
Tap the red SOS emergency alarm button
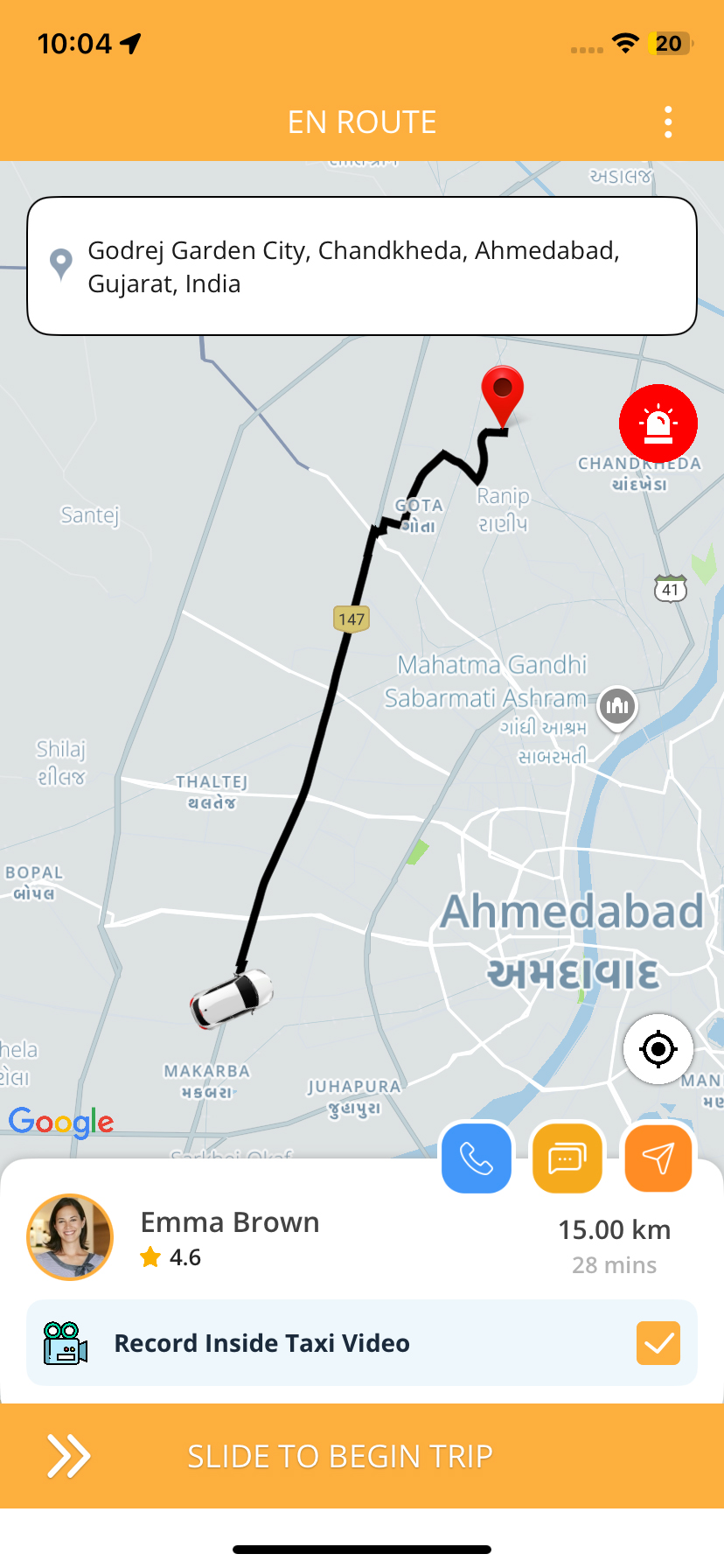point(658,423)
